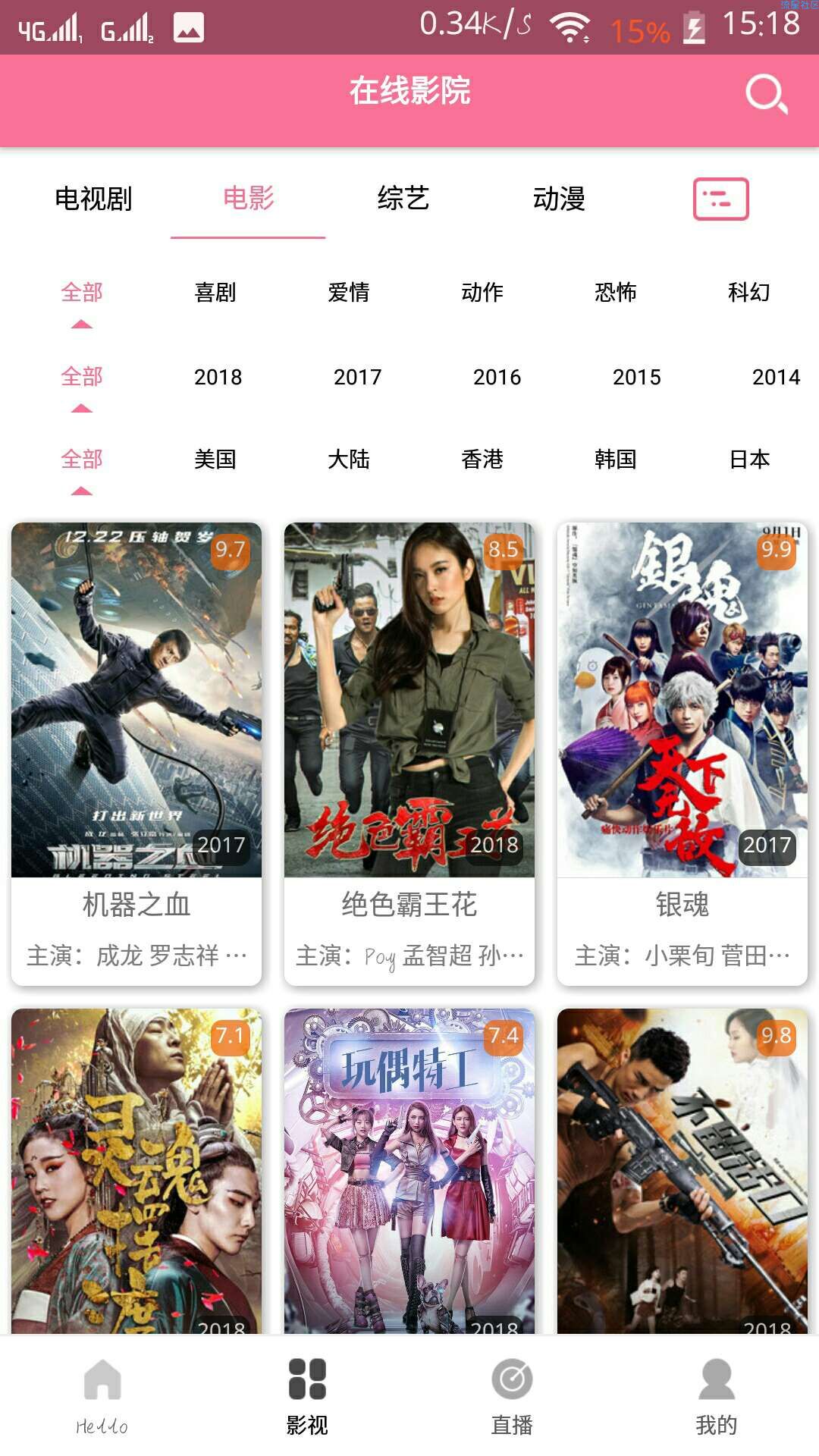The height and width of the screenshot is (1456, 819).
Task: Select the 香港 region filter
Action: (482, 460)
